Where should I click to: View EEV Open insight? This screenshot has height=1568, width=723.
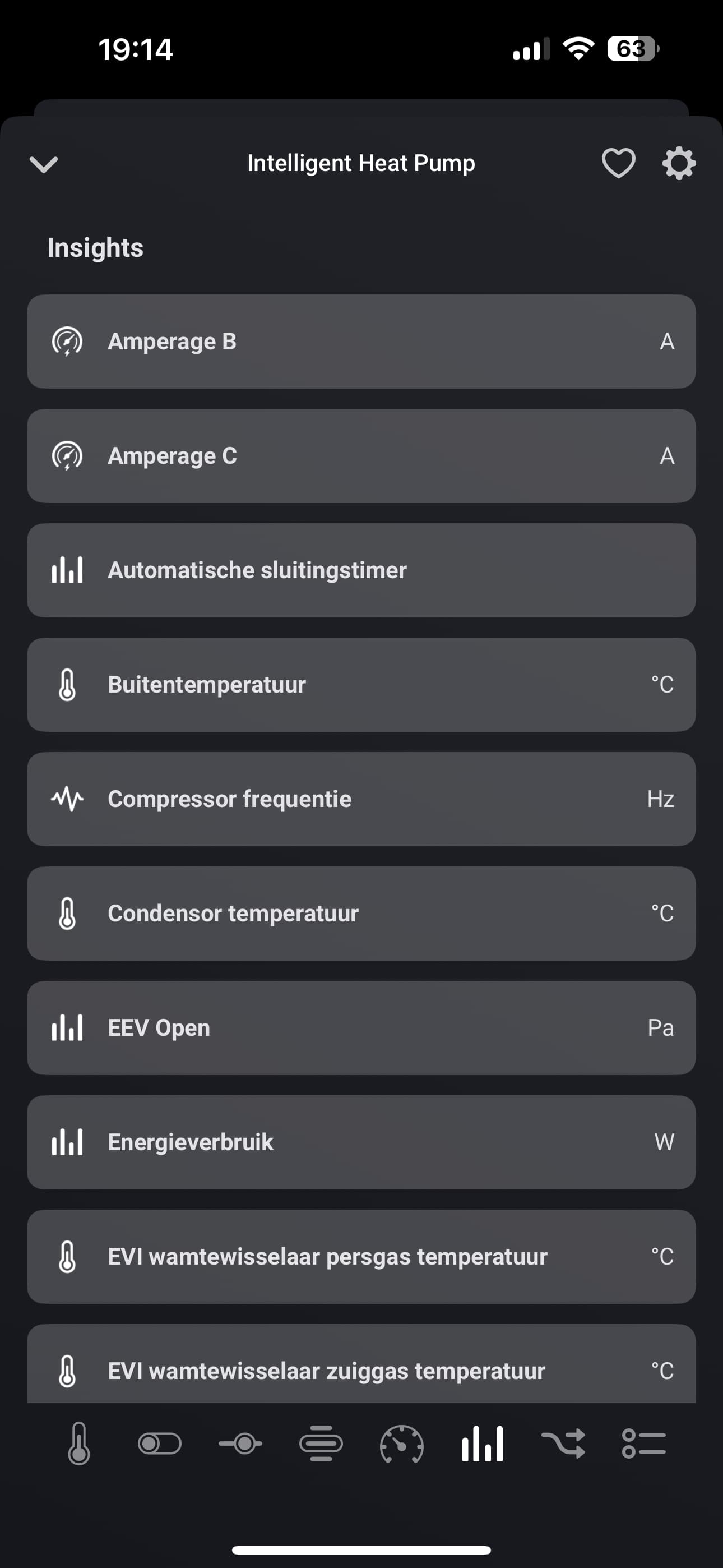pyautogui.click(x=361, y=1028)
